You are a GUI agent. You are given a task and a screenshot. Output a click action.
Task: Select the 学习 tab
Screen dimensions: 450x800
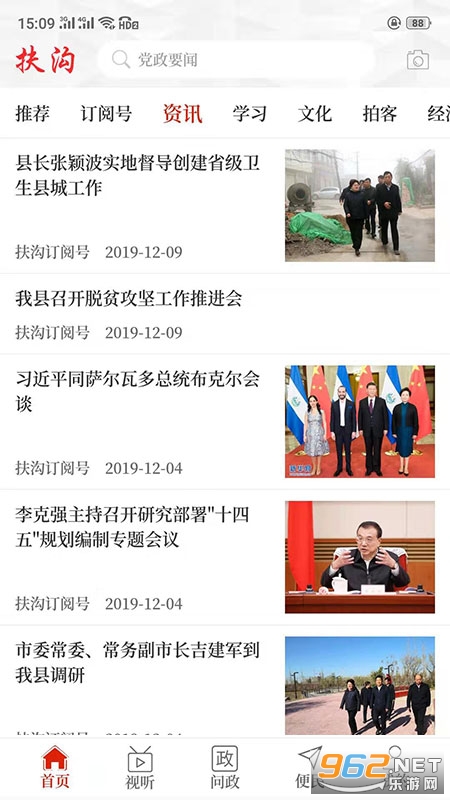249,113
